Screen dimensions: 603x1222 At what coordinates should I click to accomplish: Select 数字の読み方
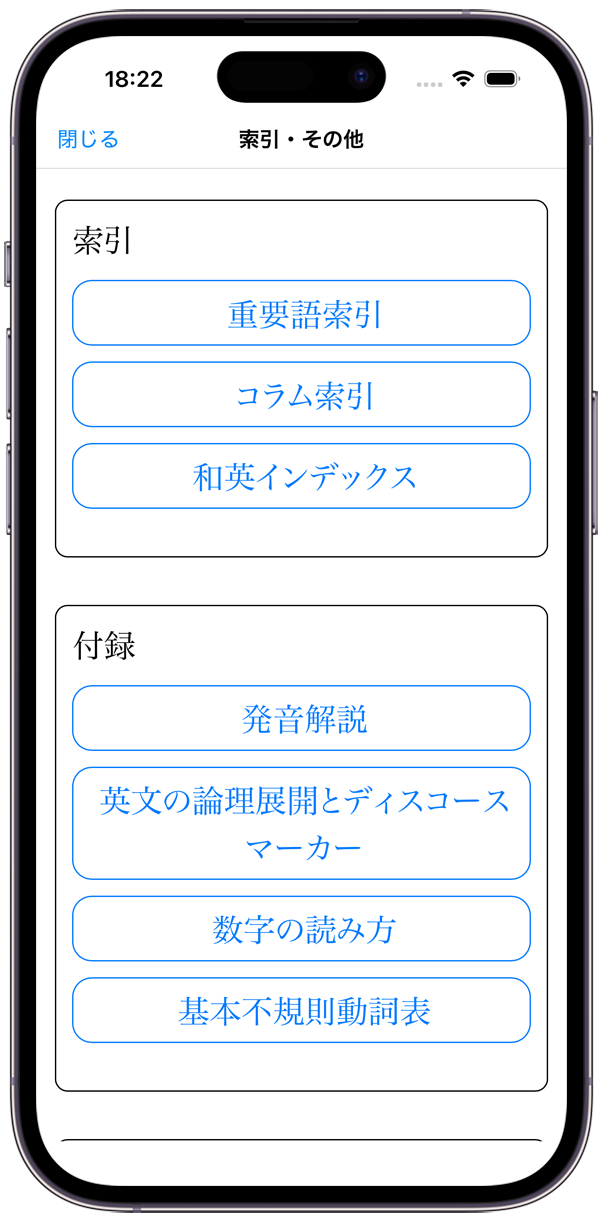pos(301,929)
